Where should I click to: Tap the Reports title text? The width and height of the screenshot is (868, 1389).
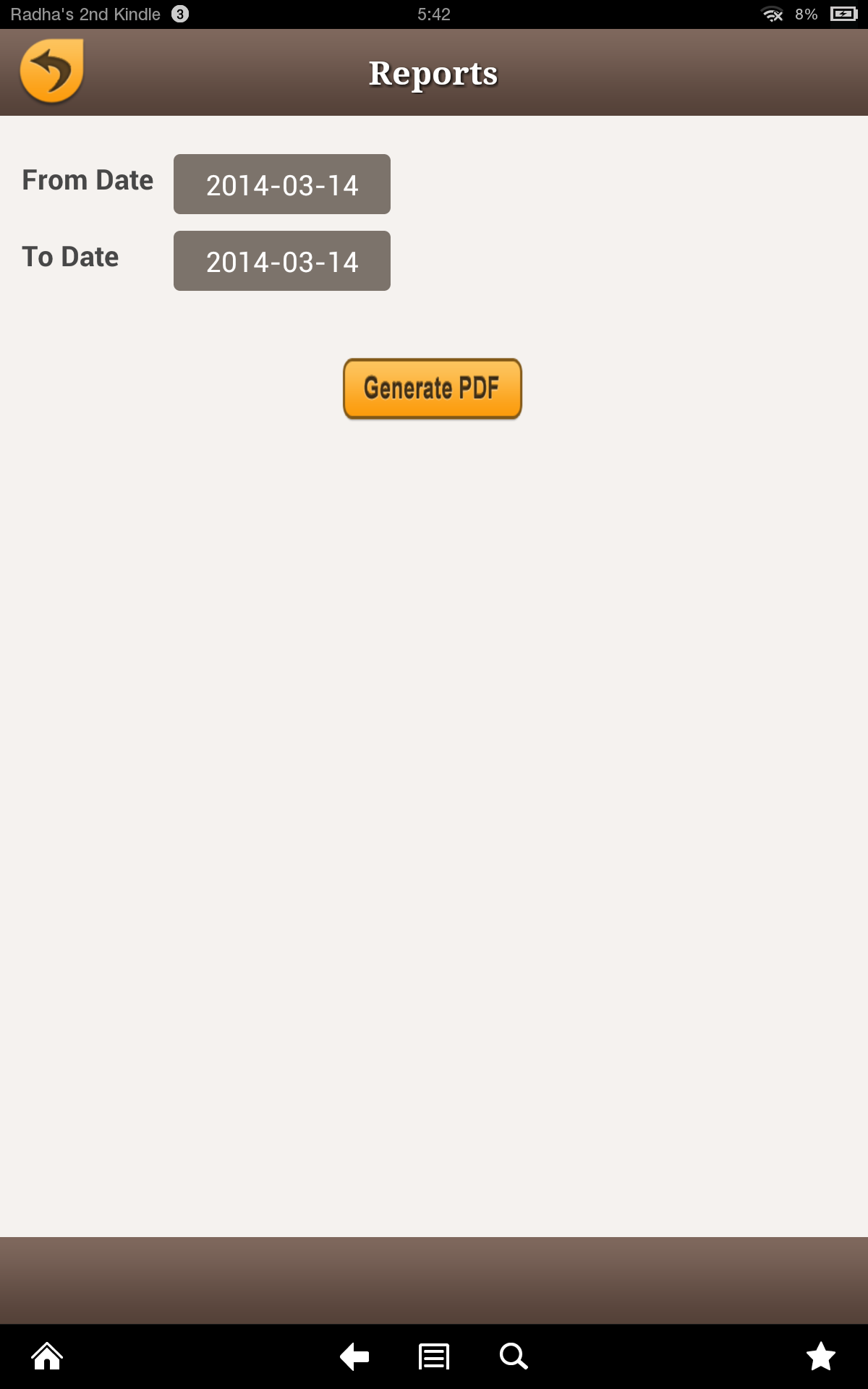(x=433, y=72)
